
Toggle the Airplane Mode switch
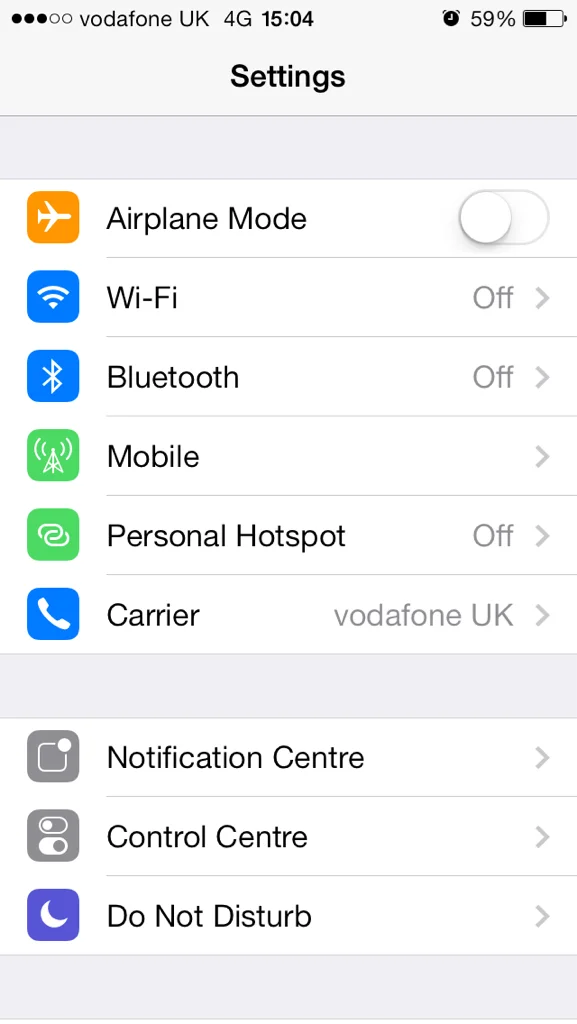(x=504, y=217)
